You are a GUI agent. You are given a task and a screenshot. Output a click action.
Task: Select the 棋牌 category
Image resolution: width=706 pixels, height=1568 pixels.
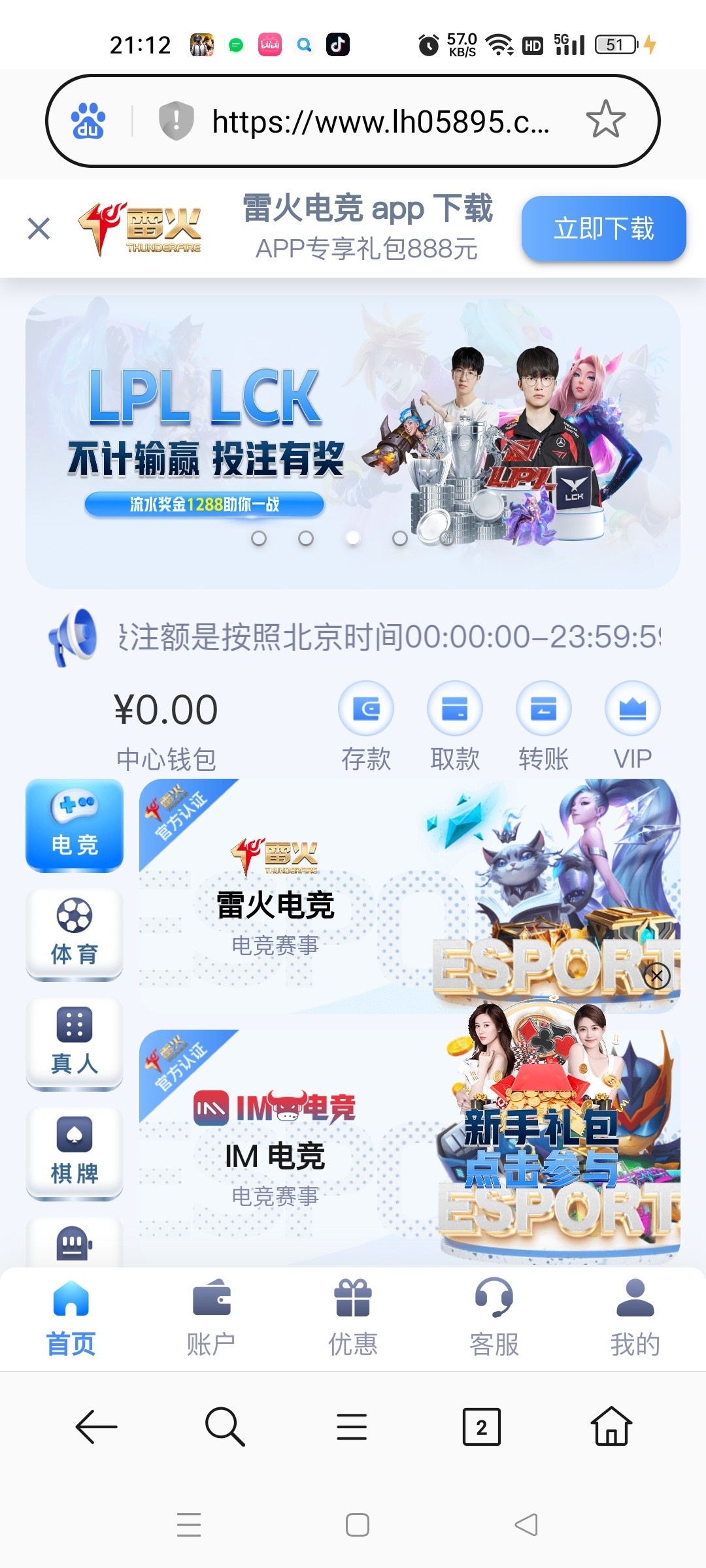(75, 1152)
